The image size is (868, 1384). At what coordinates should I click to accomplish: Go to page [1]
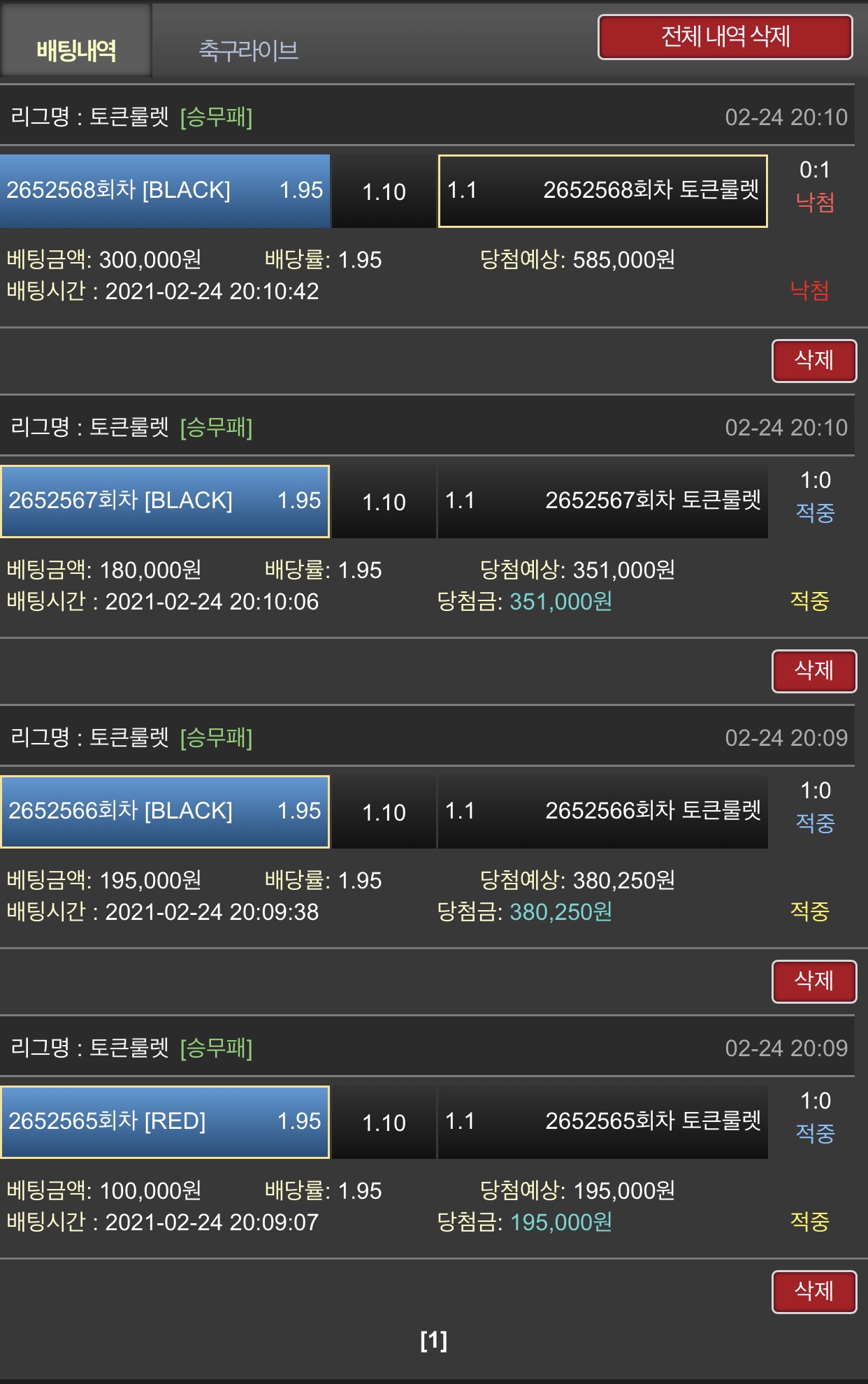click(433, 1341)
